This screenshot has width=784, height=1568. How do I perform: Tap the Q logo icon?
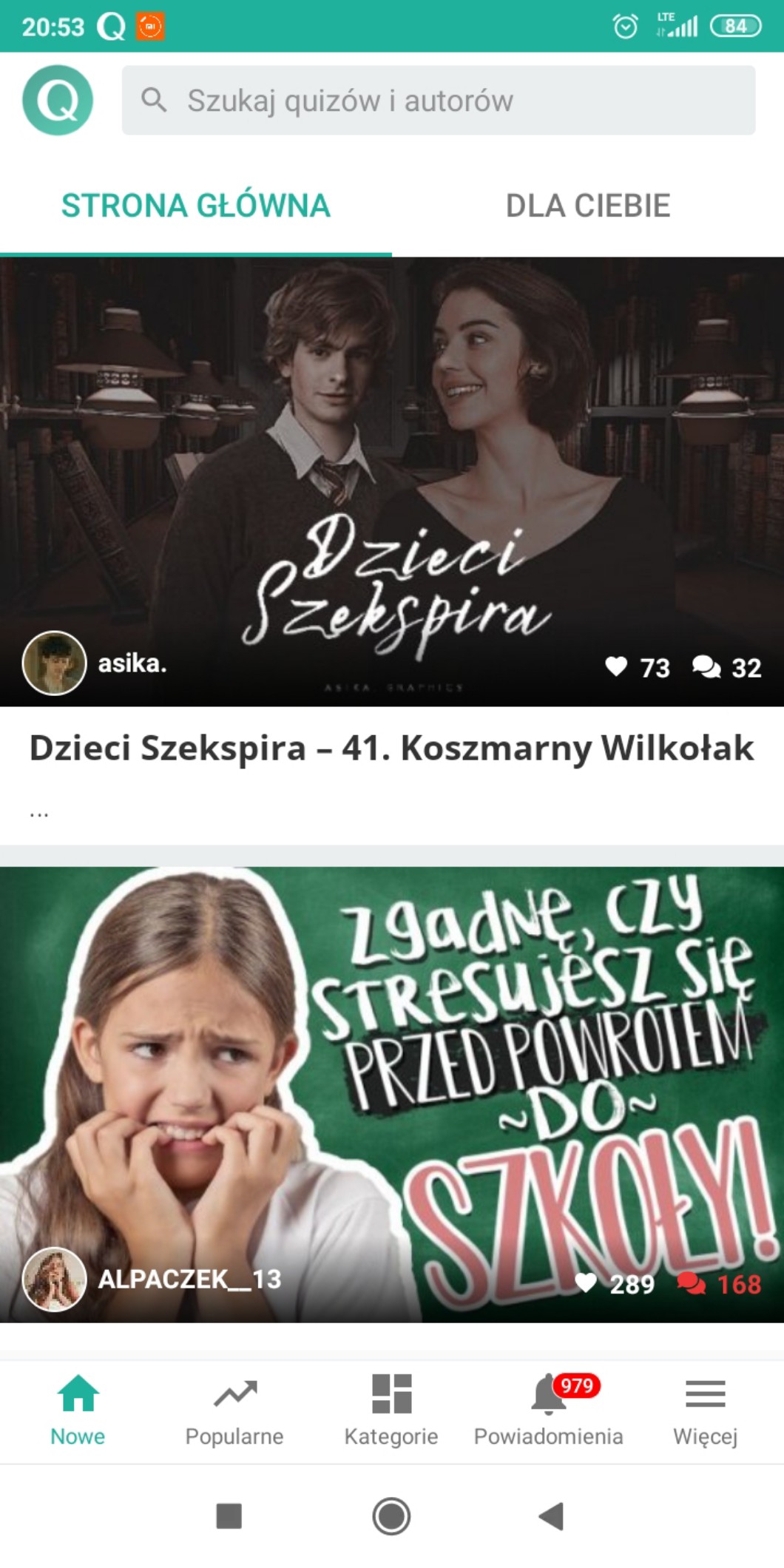58,100
